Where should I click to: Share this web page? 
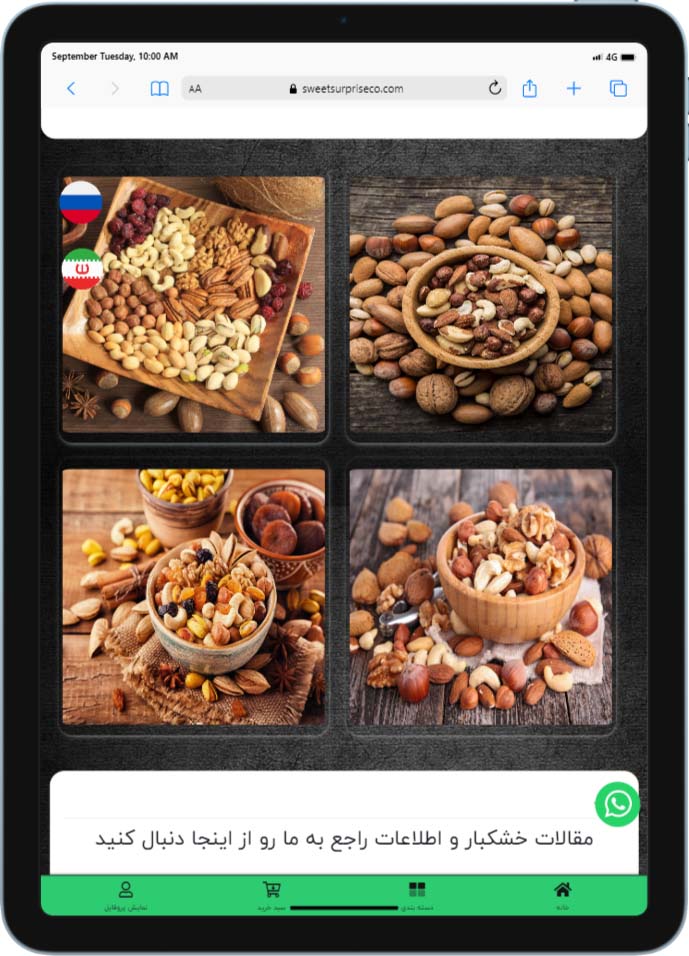(530, 89)
